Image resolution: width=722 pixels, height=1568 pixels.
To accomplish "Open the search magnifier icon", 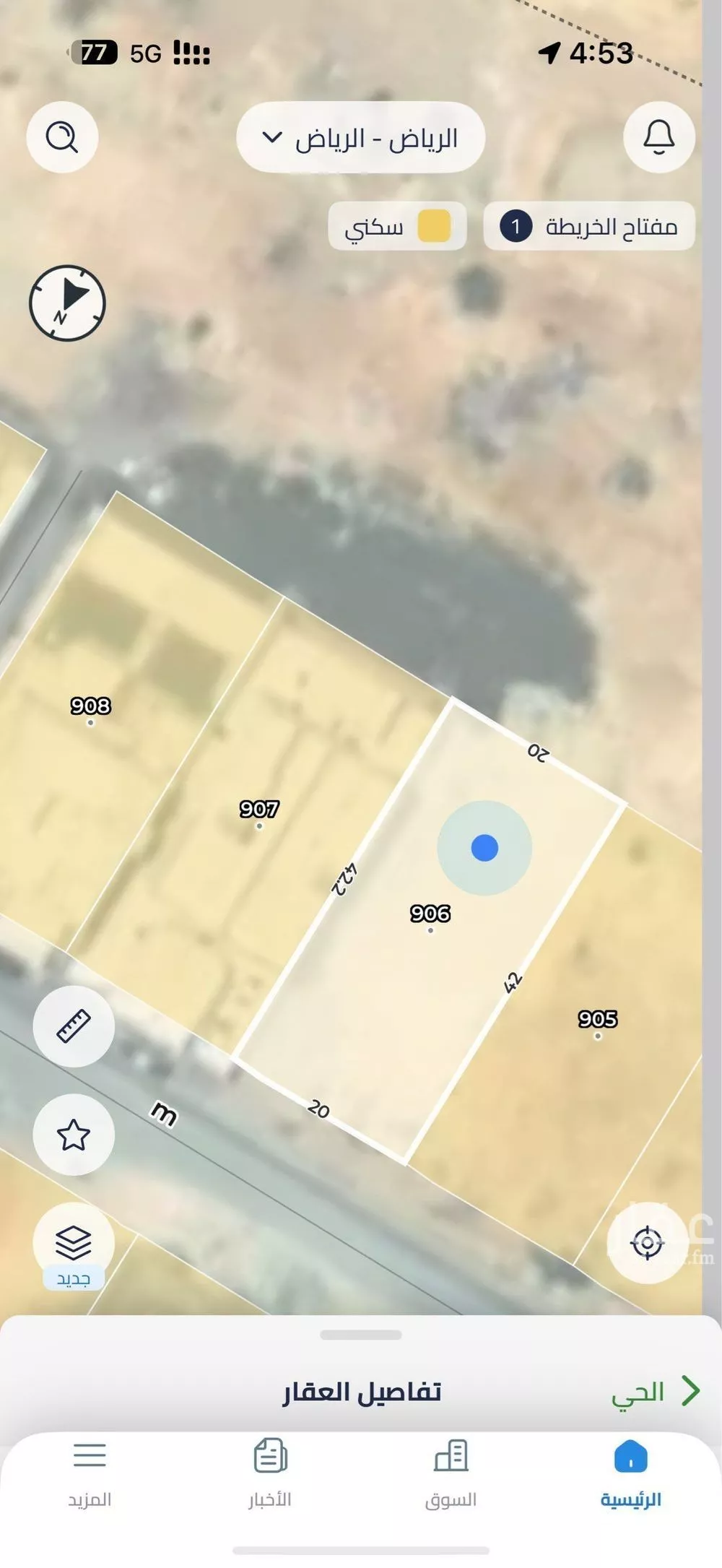I will tap(62, 137).
